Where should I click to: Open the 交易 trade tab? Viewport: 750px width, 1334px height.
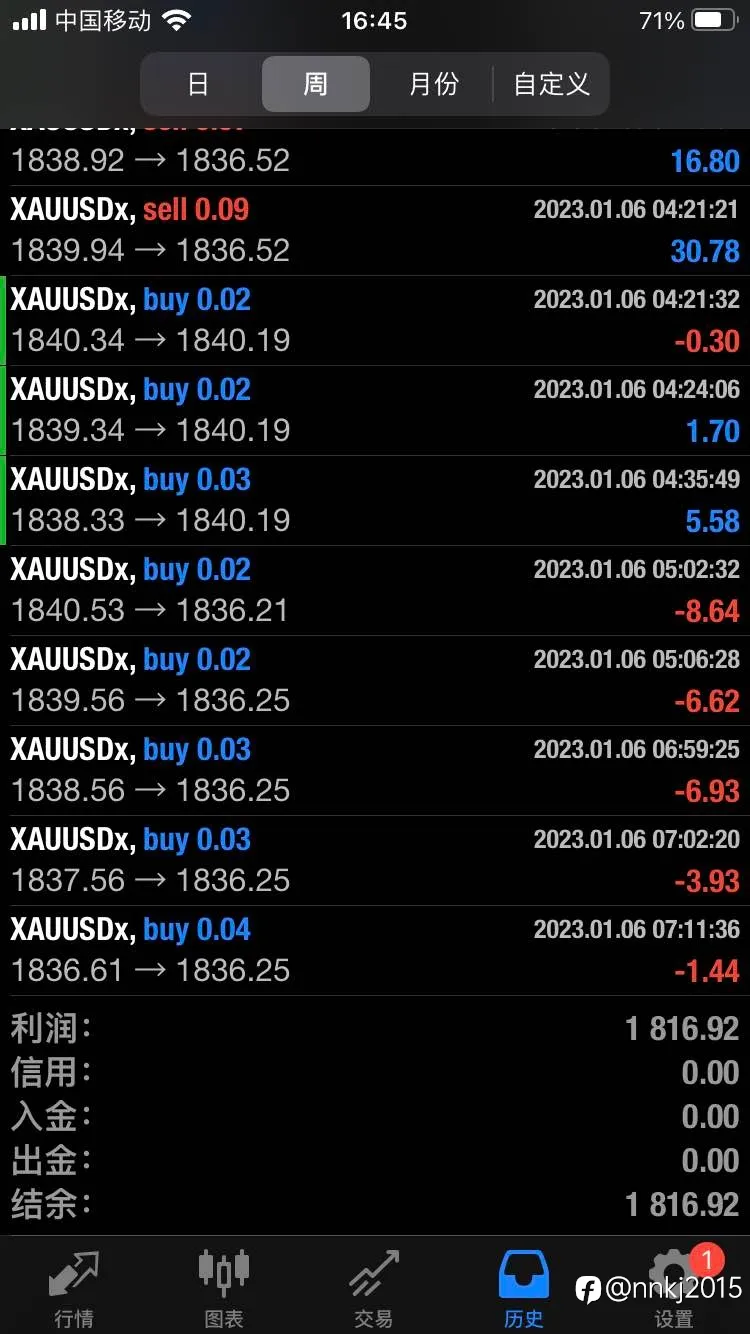pyautogui.click(x=374, y=1289)
